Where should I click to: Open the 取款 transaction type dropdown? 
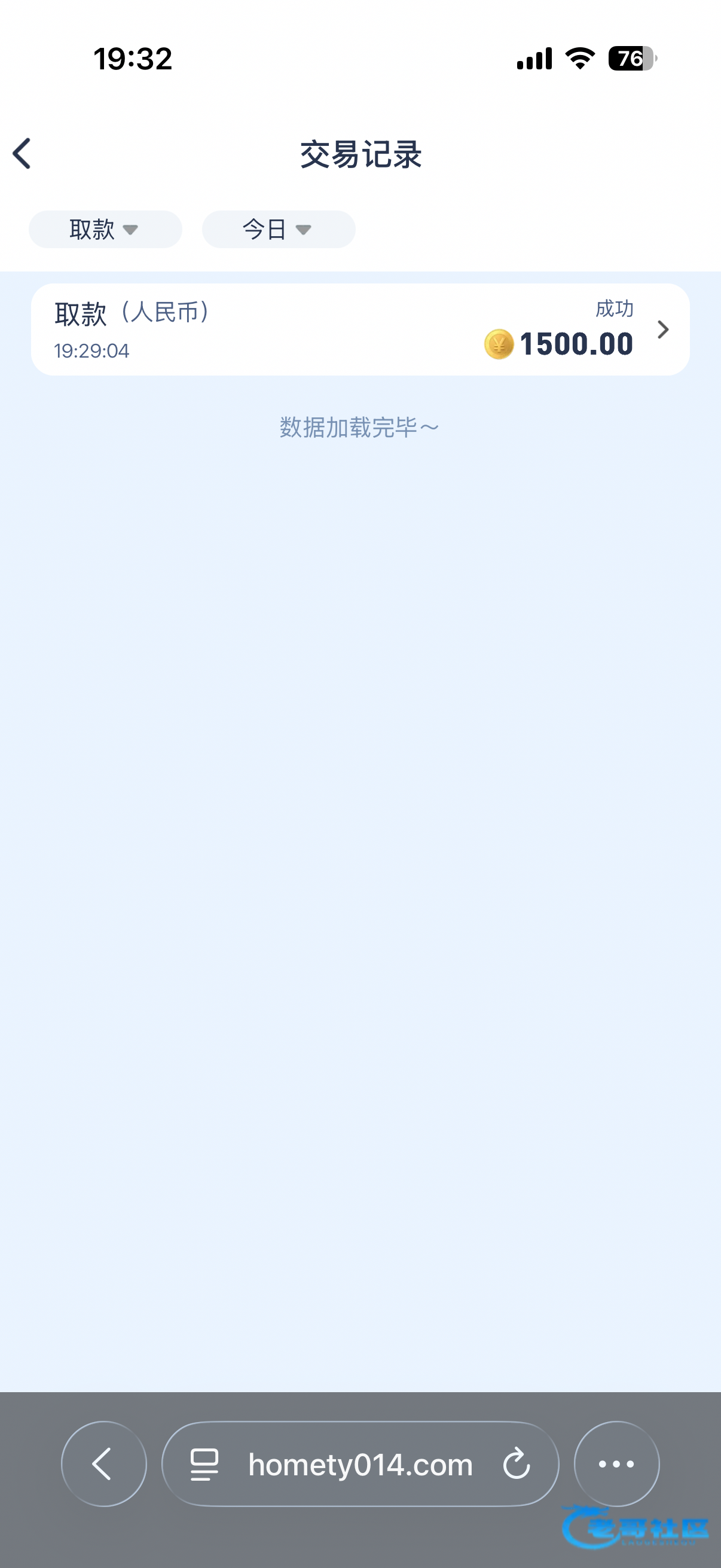point(105,230)
